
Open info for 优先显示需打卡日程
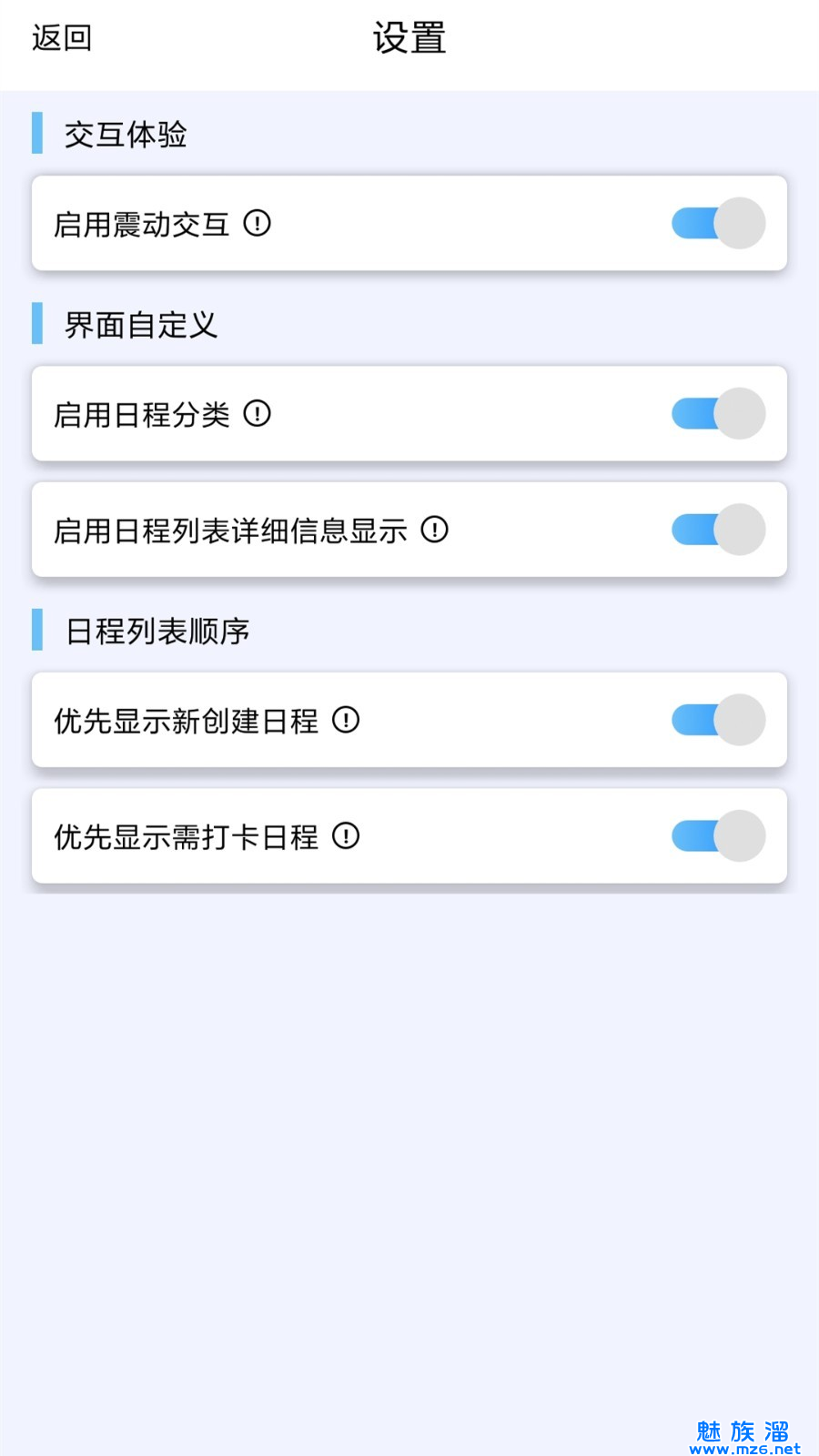click(x=346, y=835)
